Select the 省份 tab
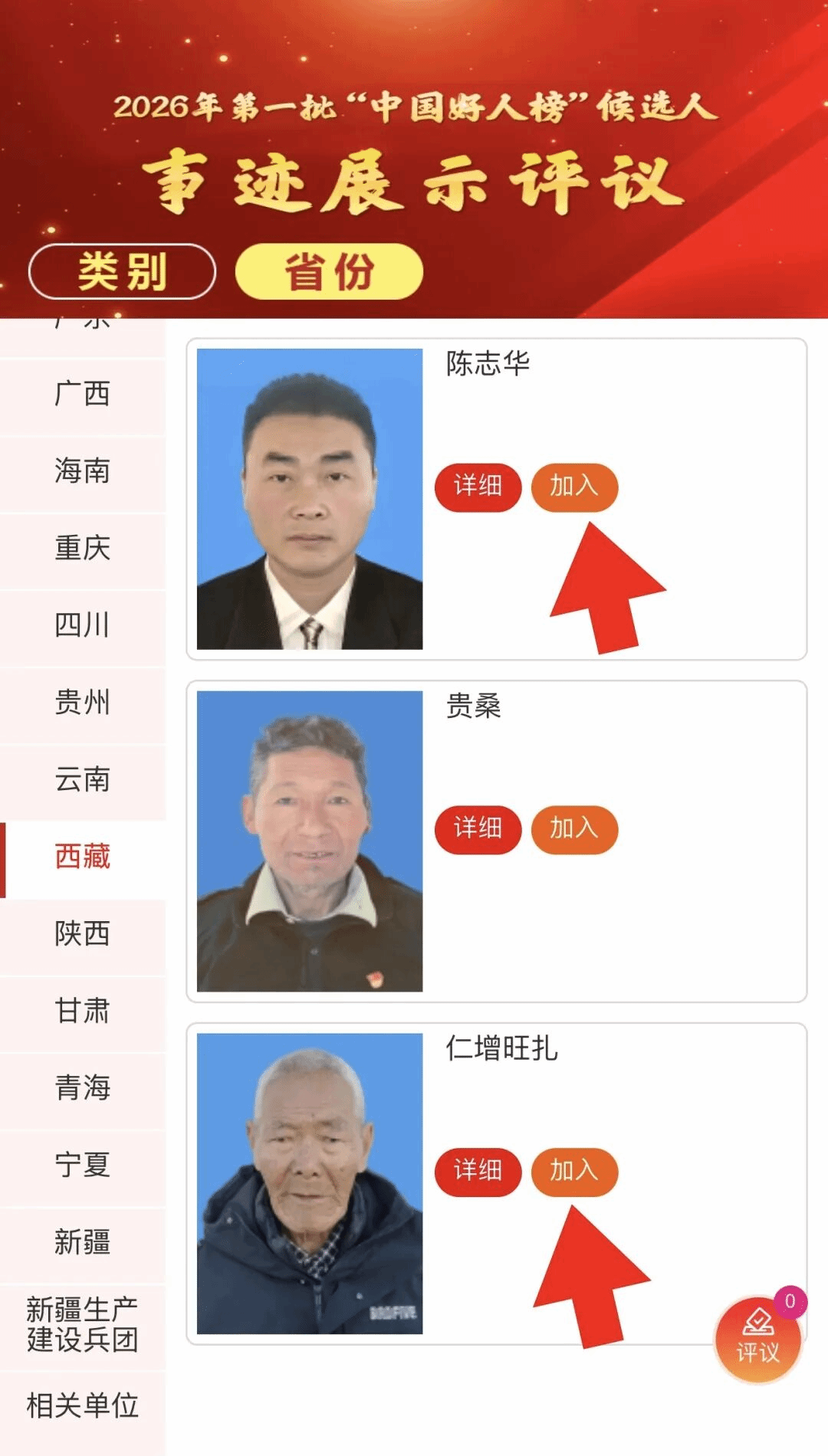828x1456 pixels. 329,271
